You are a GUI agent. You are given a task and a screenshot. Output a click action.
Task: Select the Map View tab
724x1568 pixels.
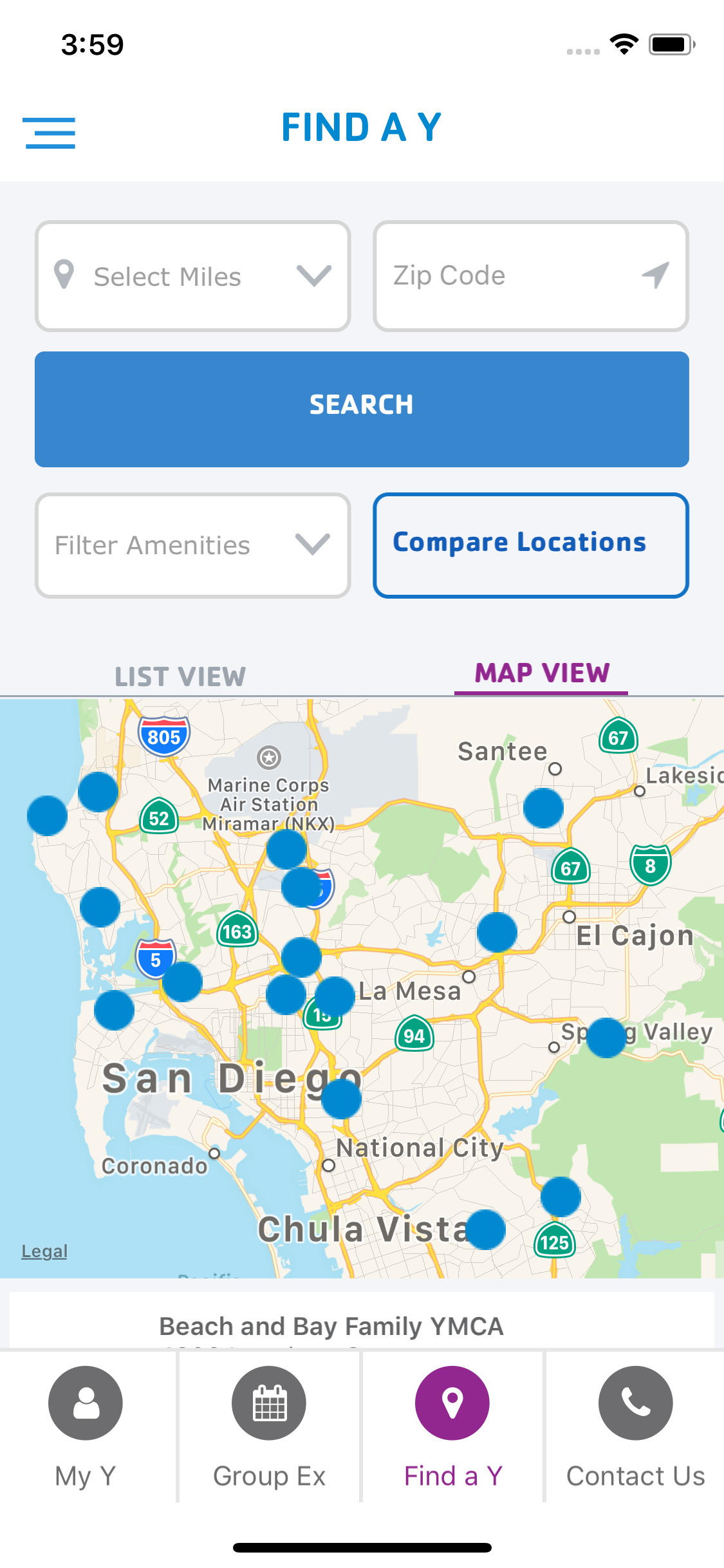[x=541, y=673]
